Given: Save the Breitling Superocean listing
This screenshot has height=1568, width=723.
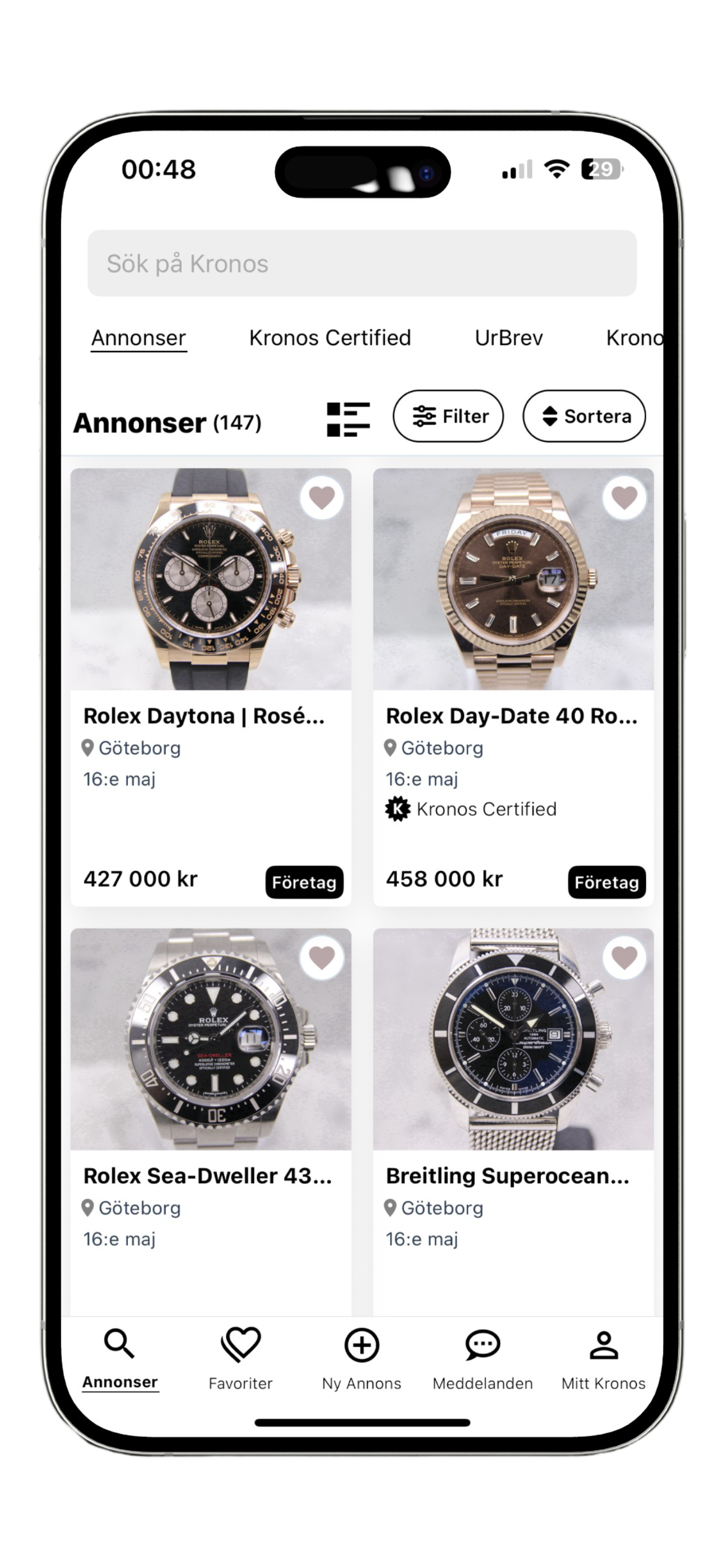Looking at the screenshot, I should pos(624,957).
